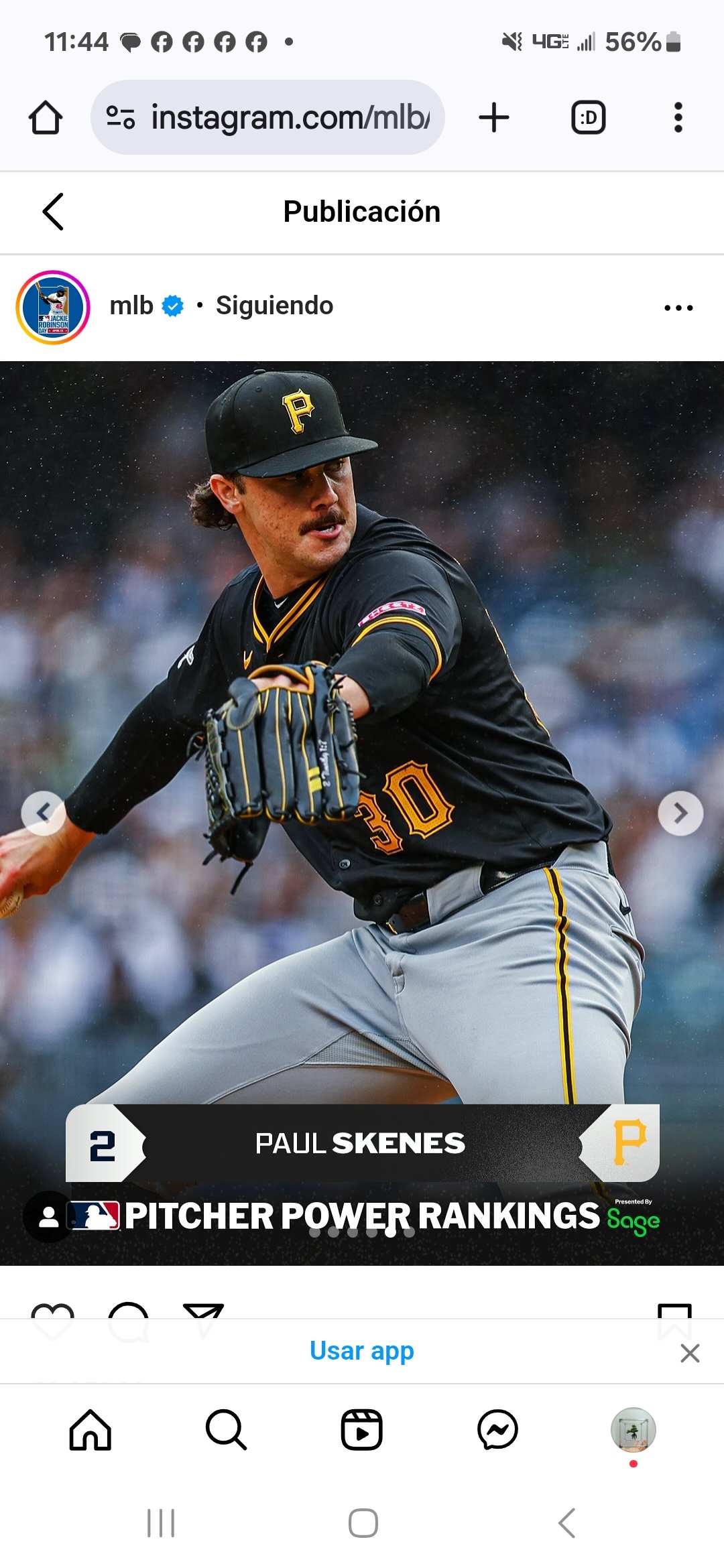Open the mlb profile picture story
The height and width of the screenshot is (1568, 724).
tap(53, 308)
